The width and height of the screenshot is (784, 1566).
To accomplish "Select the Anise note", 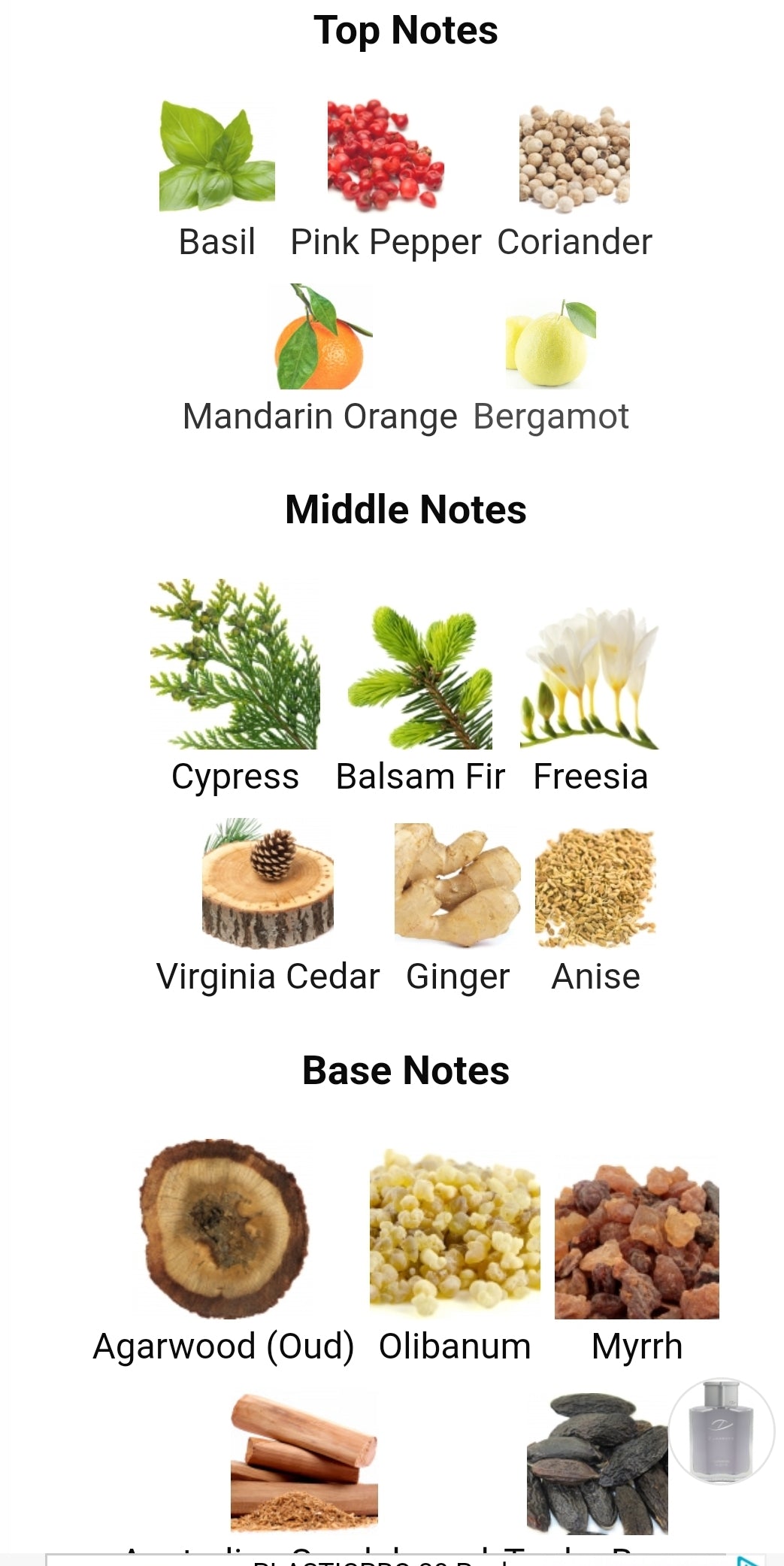I will point(595,887).
